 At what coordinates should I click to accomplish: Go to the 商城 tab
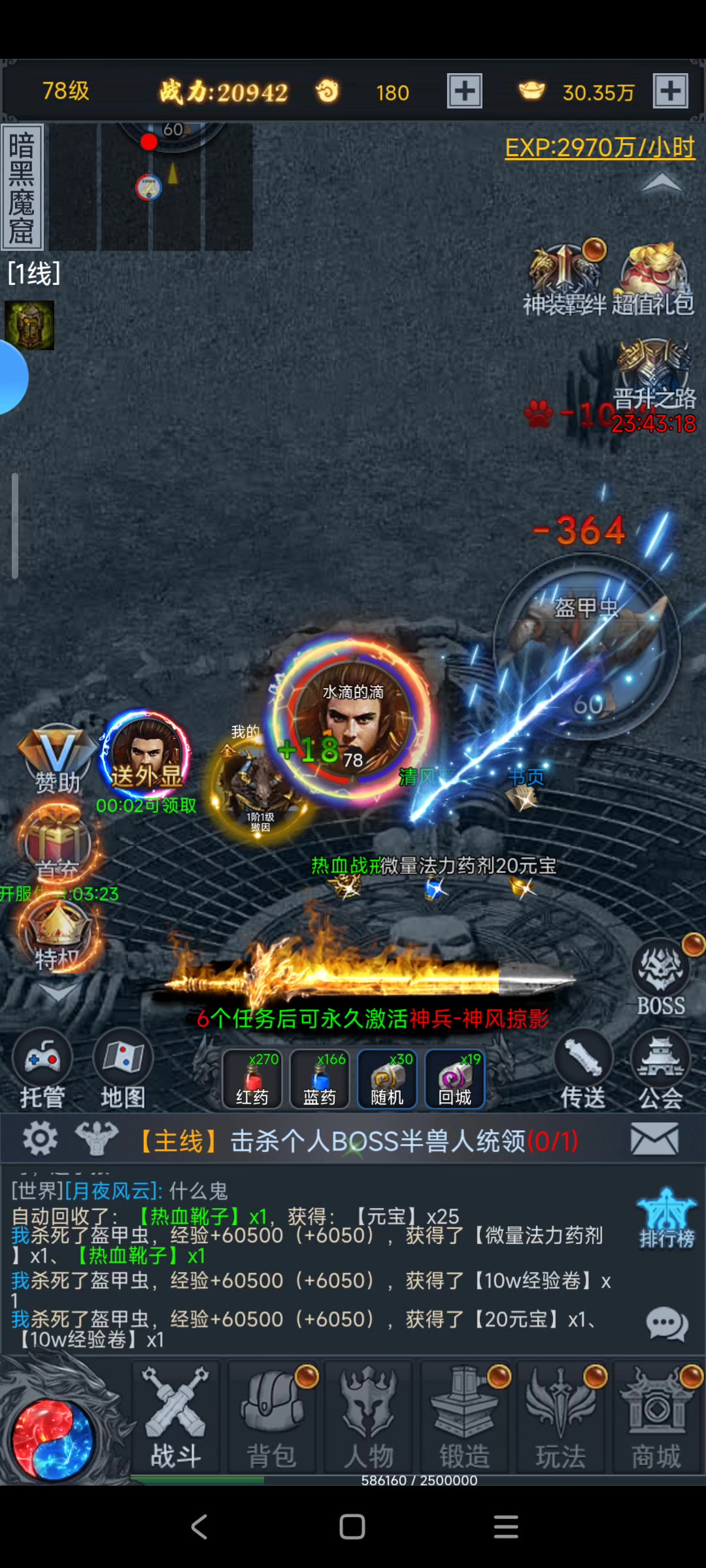click(x=657, y=1418)
